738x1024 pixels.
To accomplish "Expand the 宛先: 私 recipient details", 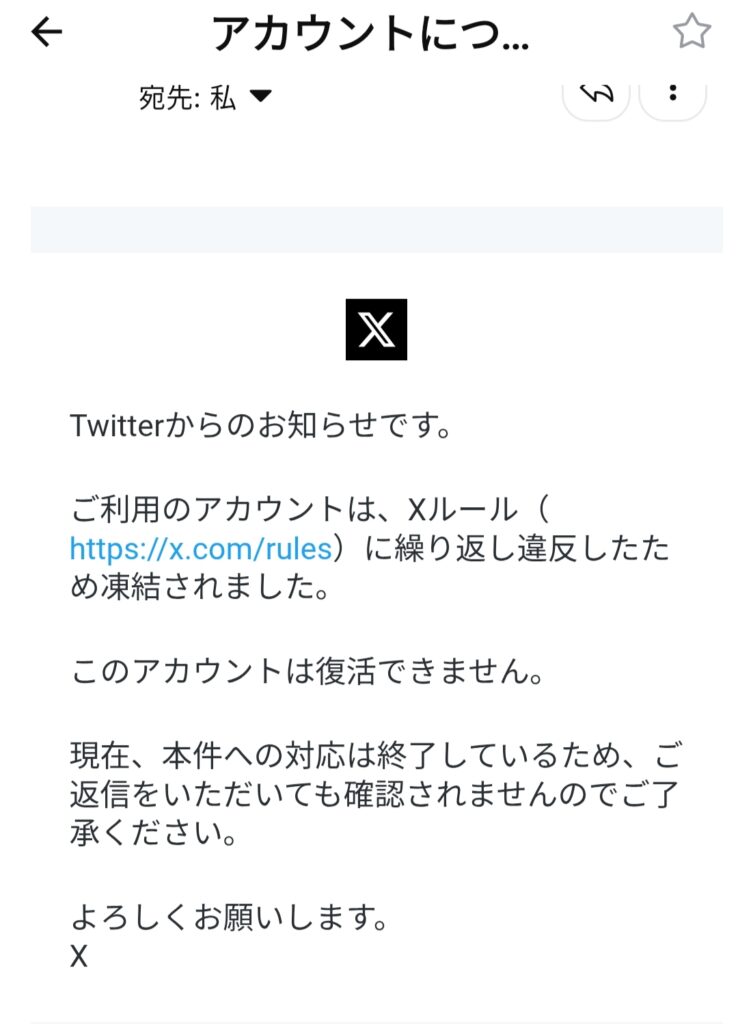I will click(x=259, y=97).
